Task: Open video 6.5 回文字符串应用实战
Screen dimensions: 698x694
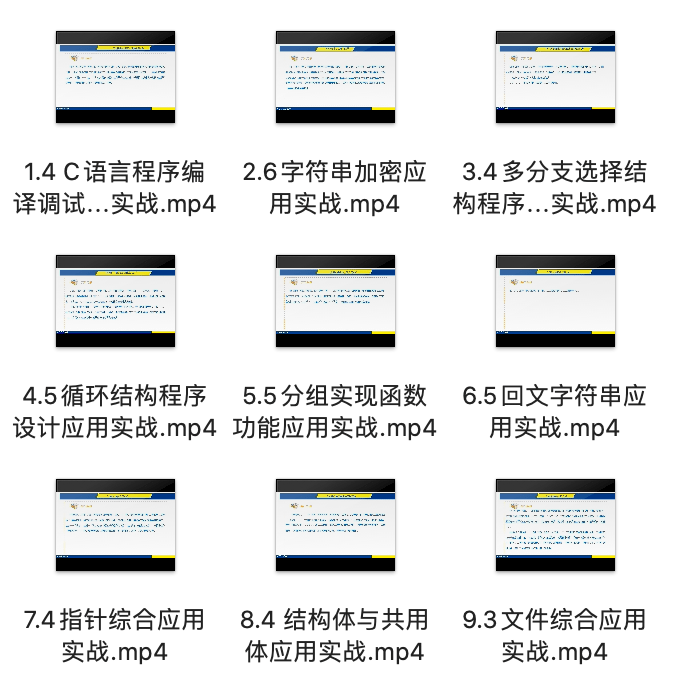Action: point(555,300)
